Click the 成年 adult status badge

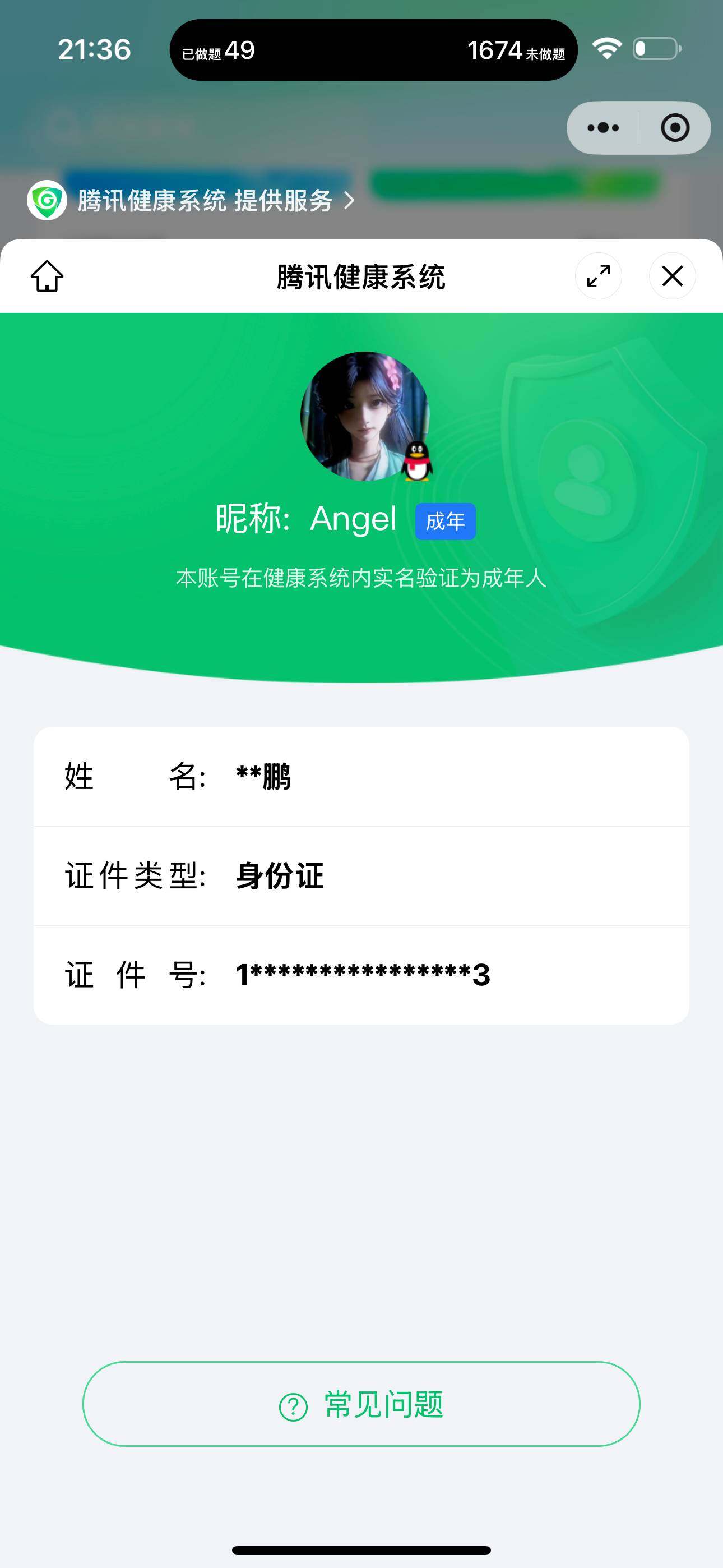[446, 520]
